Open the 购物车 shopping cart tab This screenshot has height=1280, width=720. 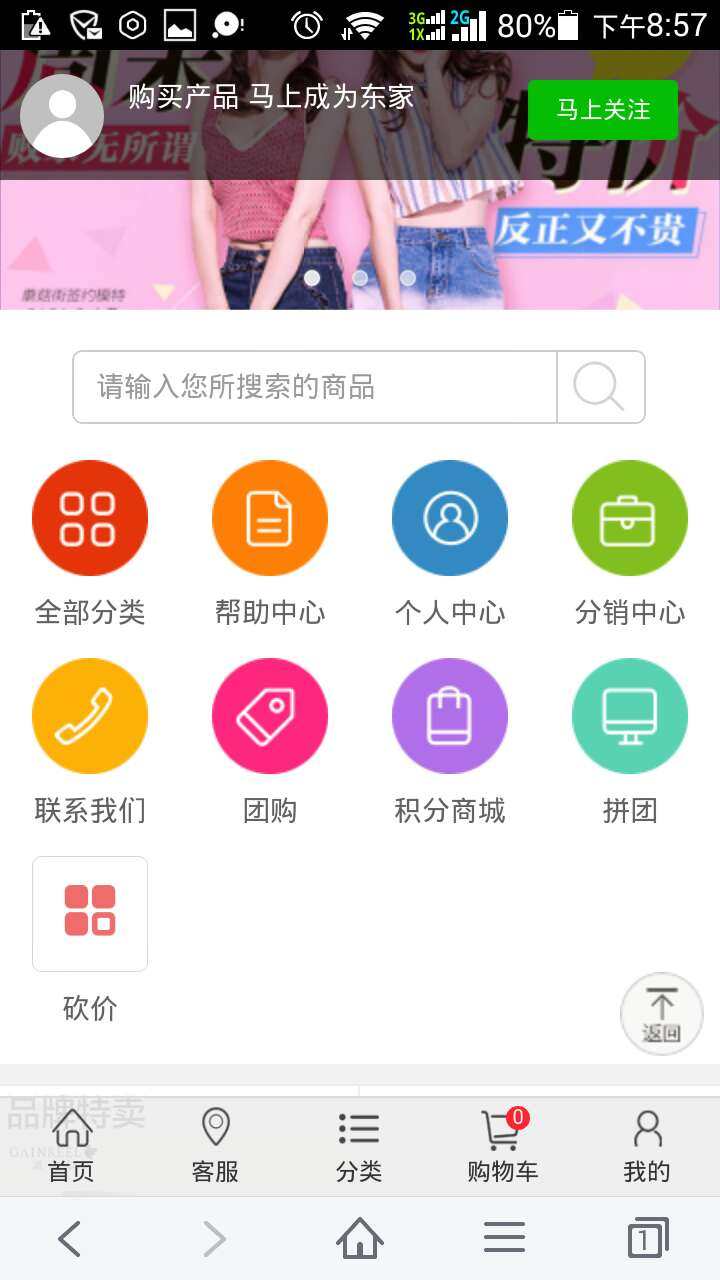[502, 1146]
